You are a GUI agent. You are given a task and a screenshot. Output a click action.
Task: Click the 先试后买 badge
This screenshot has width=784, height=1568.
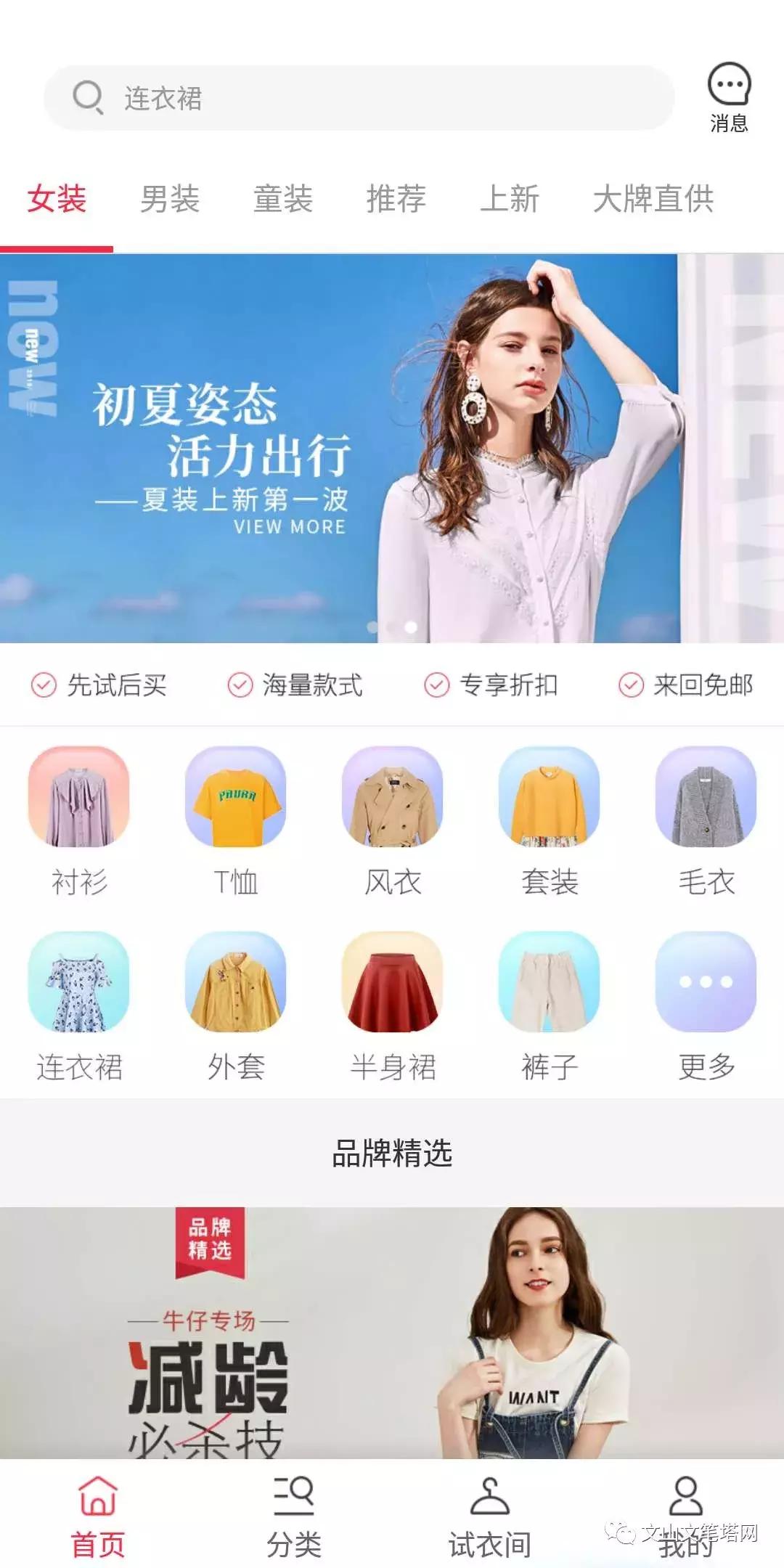102,686
